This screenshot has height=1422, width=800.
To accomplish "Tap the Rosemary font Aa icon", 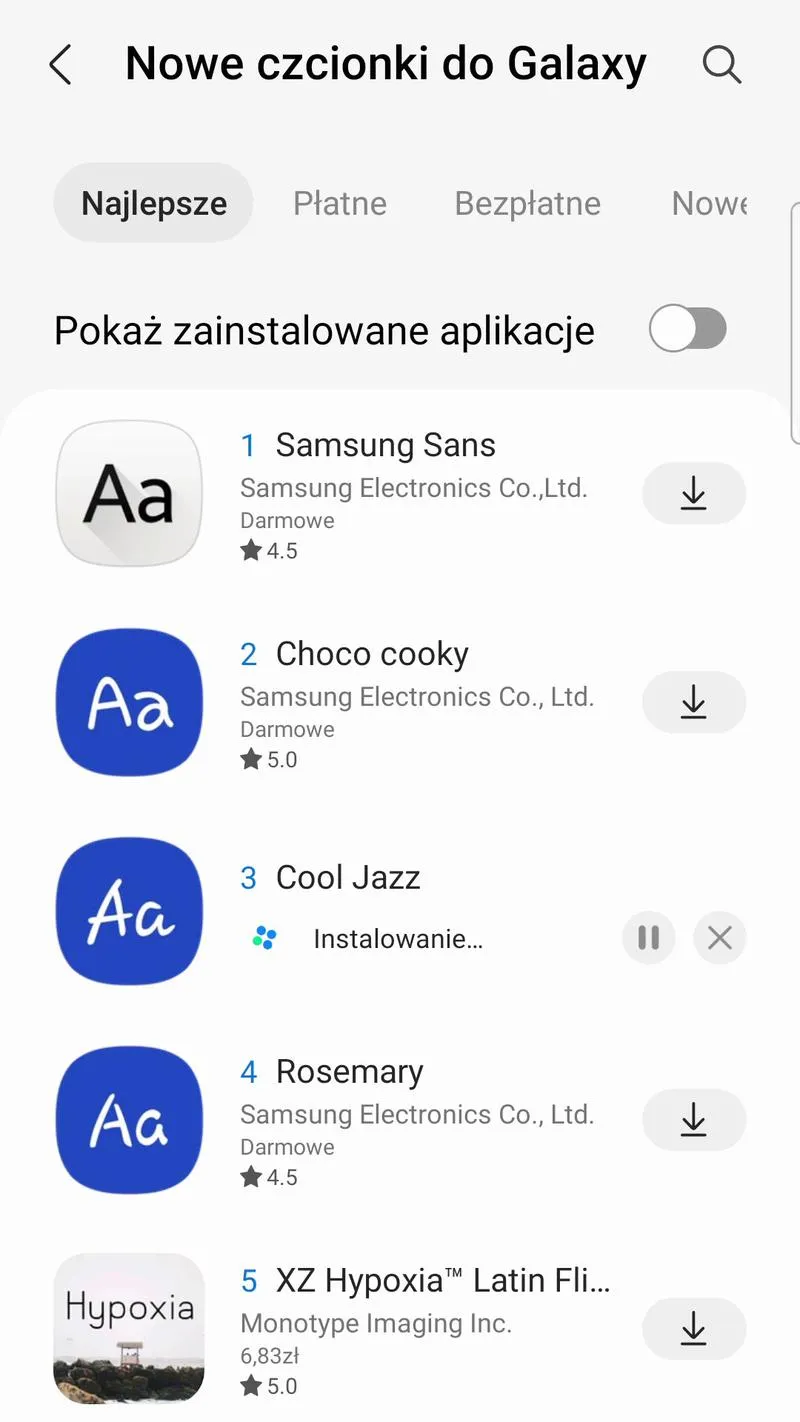I will click(x=129, y=1120).
